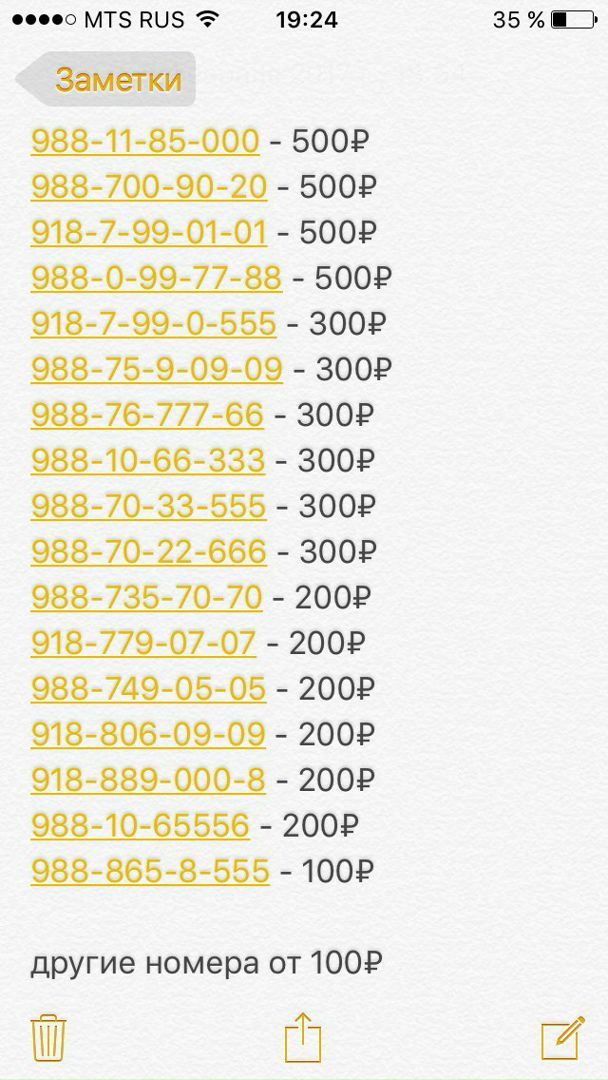Open number 988-75-9-09-09
The image size is (608, 1080).
(156, 369)
